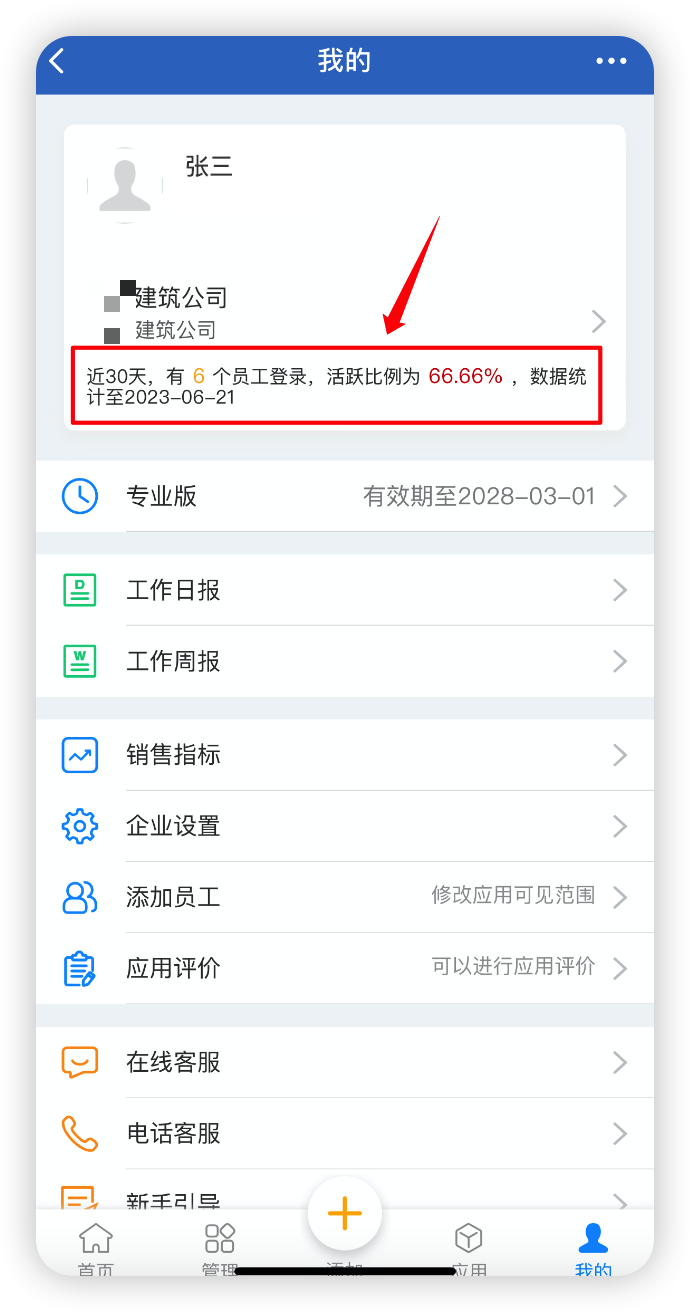Image resolution: width=690 pixels, height=1312 pixels.
Task: Switch to the 应用 tab
Action: 469,1247
